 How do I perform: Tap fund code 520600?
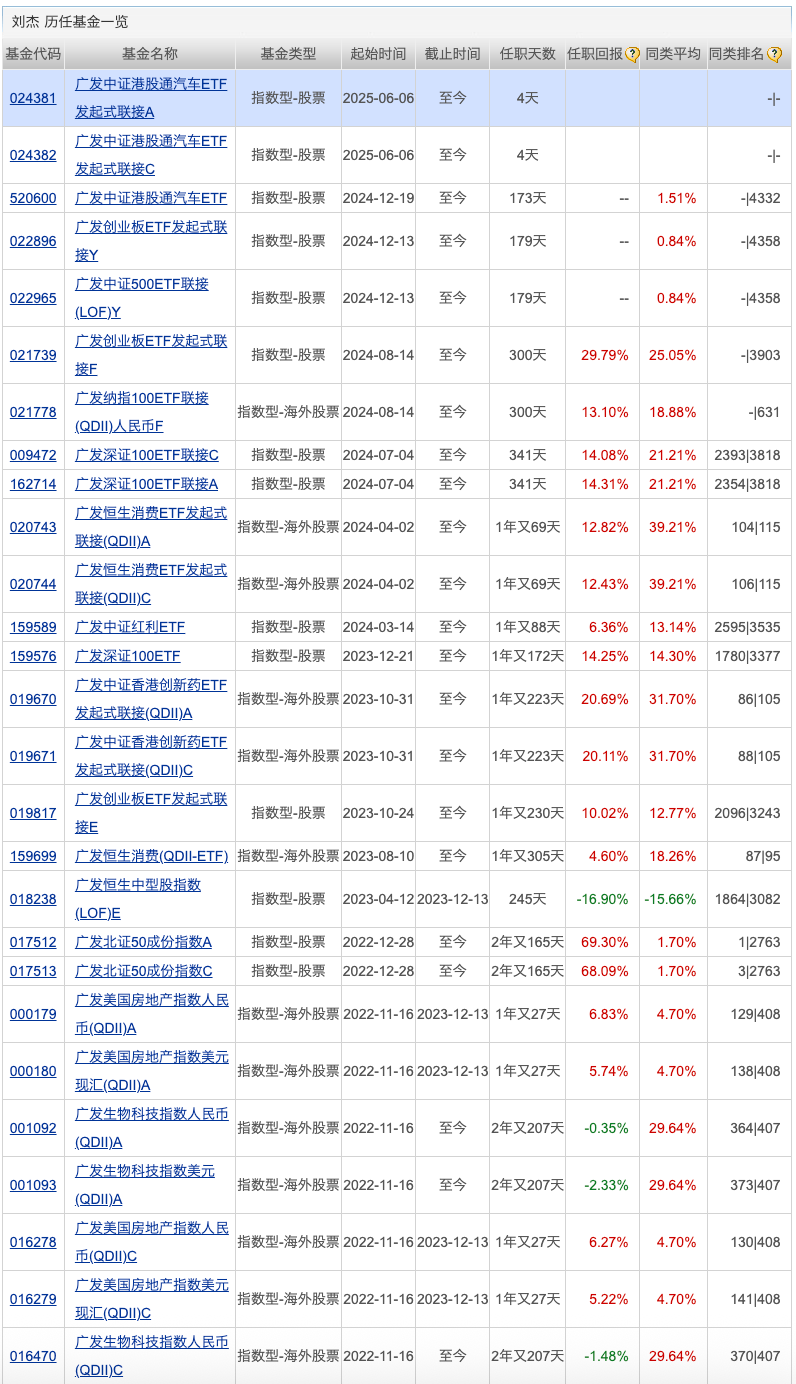(33, 198)
